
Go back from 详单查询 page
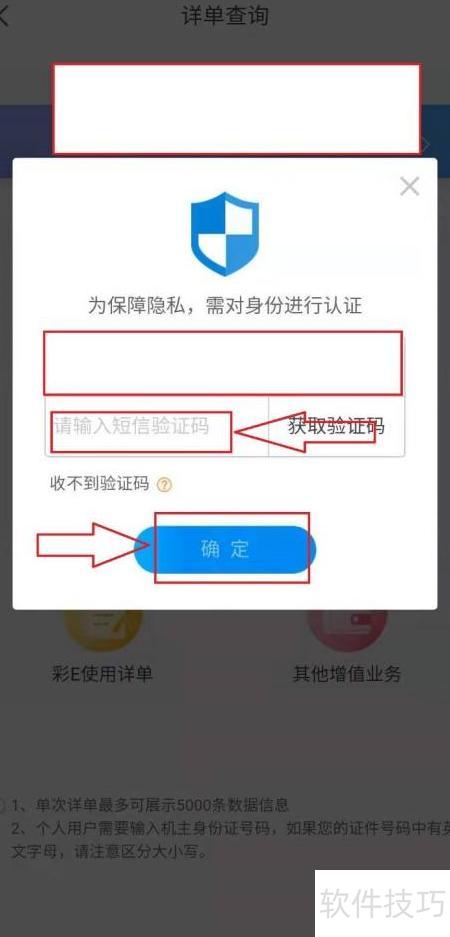[x=5, y=16]
